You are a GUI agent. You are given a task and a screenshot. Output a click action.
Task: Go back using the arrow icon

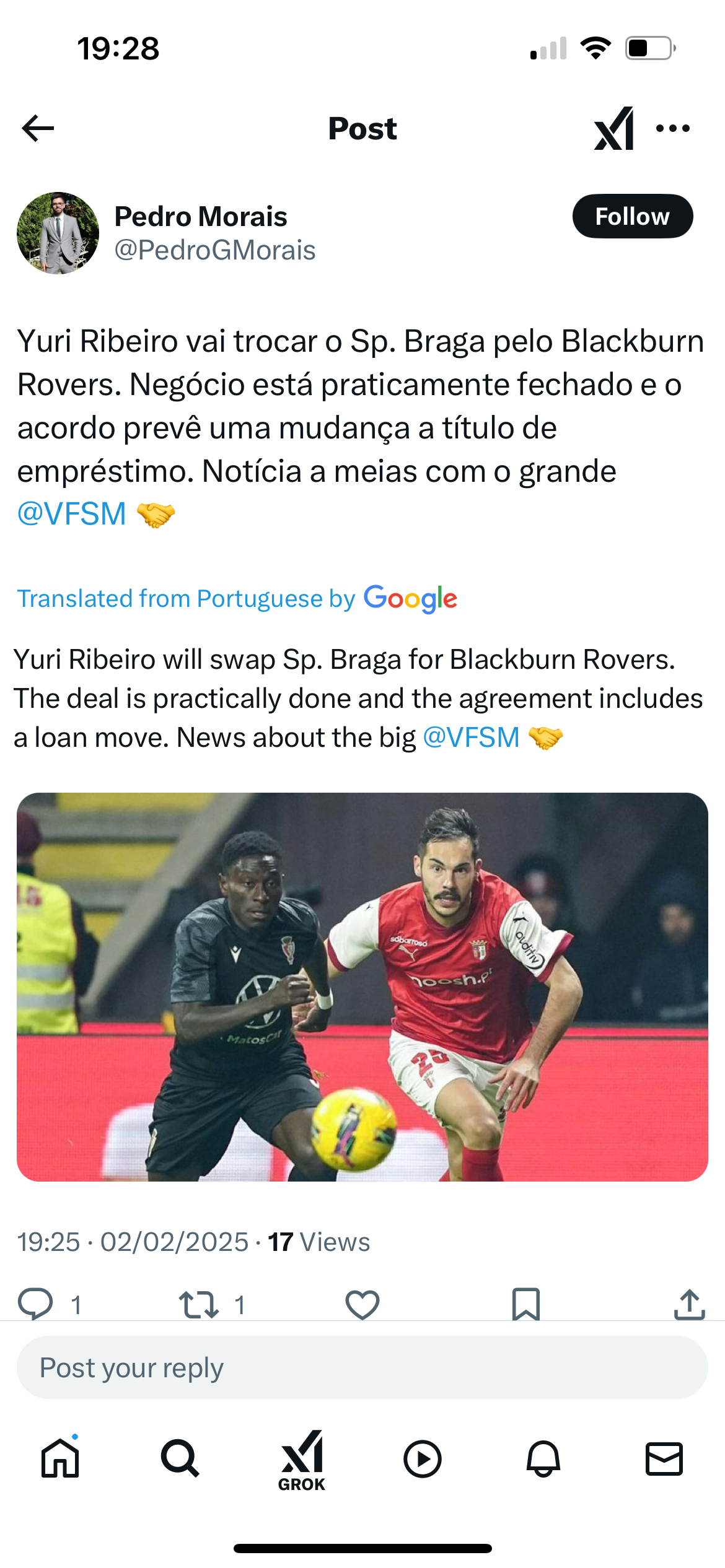tap(38, 128)
